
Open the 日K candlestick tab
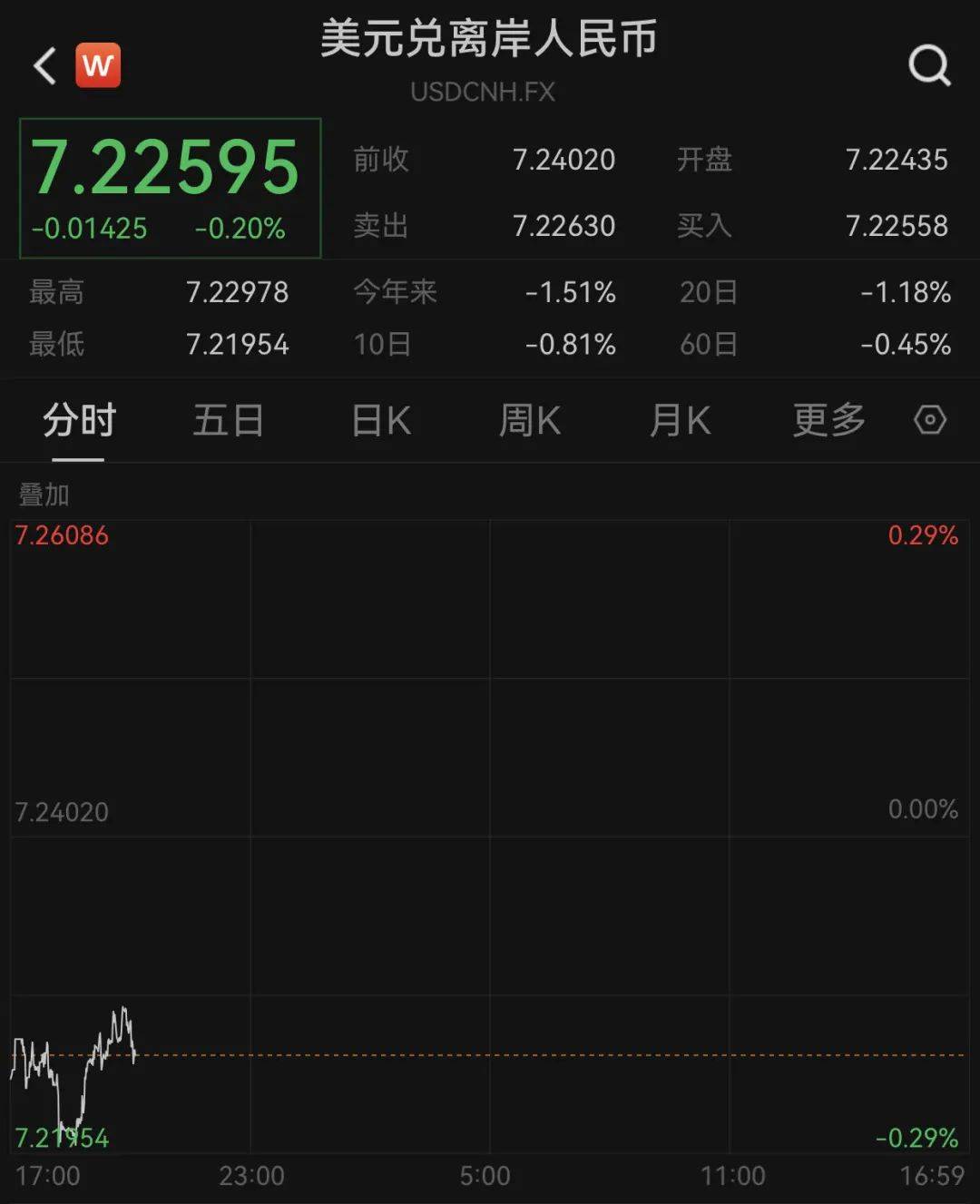(379, 420)
